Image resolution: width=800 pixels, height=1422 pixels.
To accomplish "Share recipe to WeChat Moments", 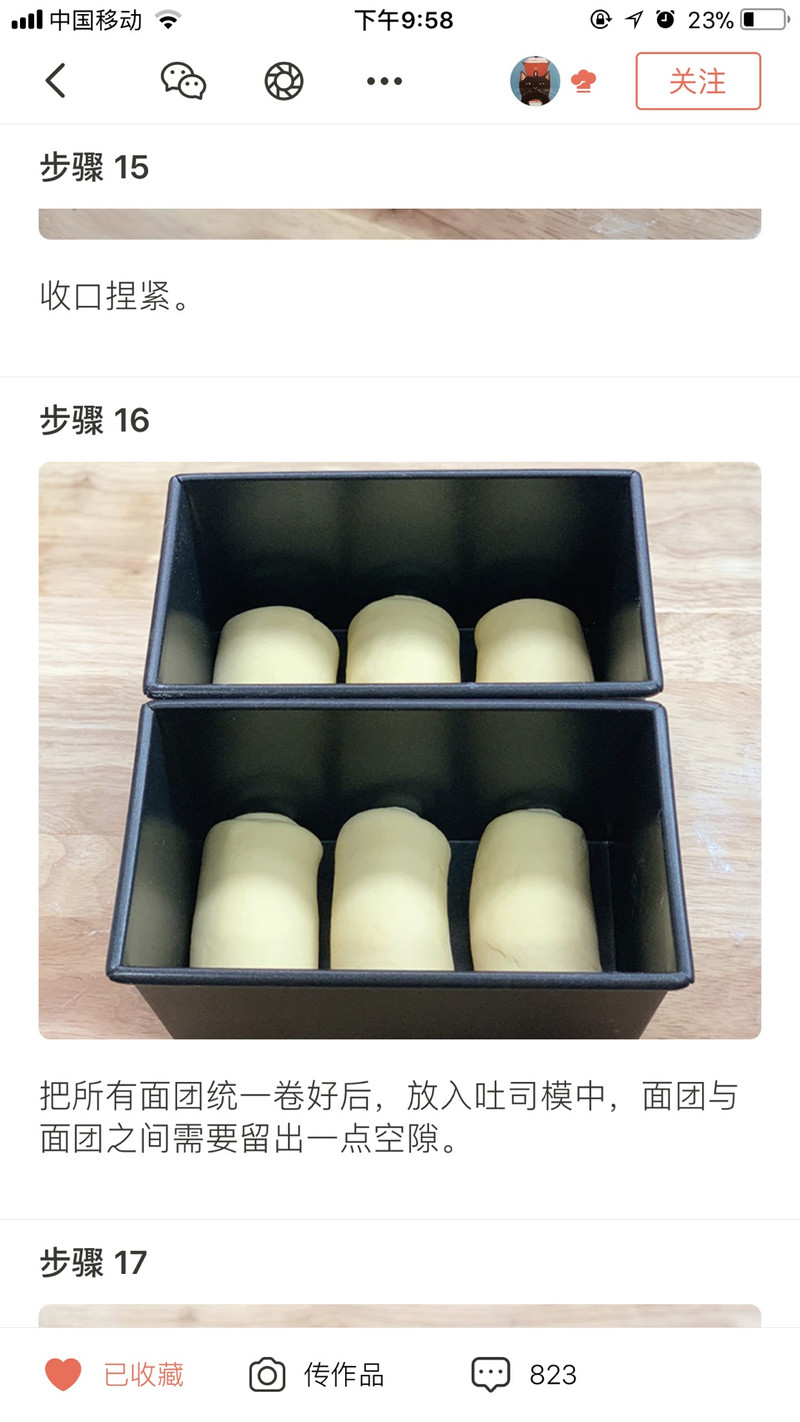I will pos(284,81).
